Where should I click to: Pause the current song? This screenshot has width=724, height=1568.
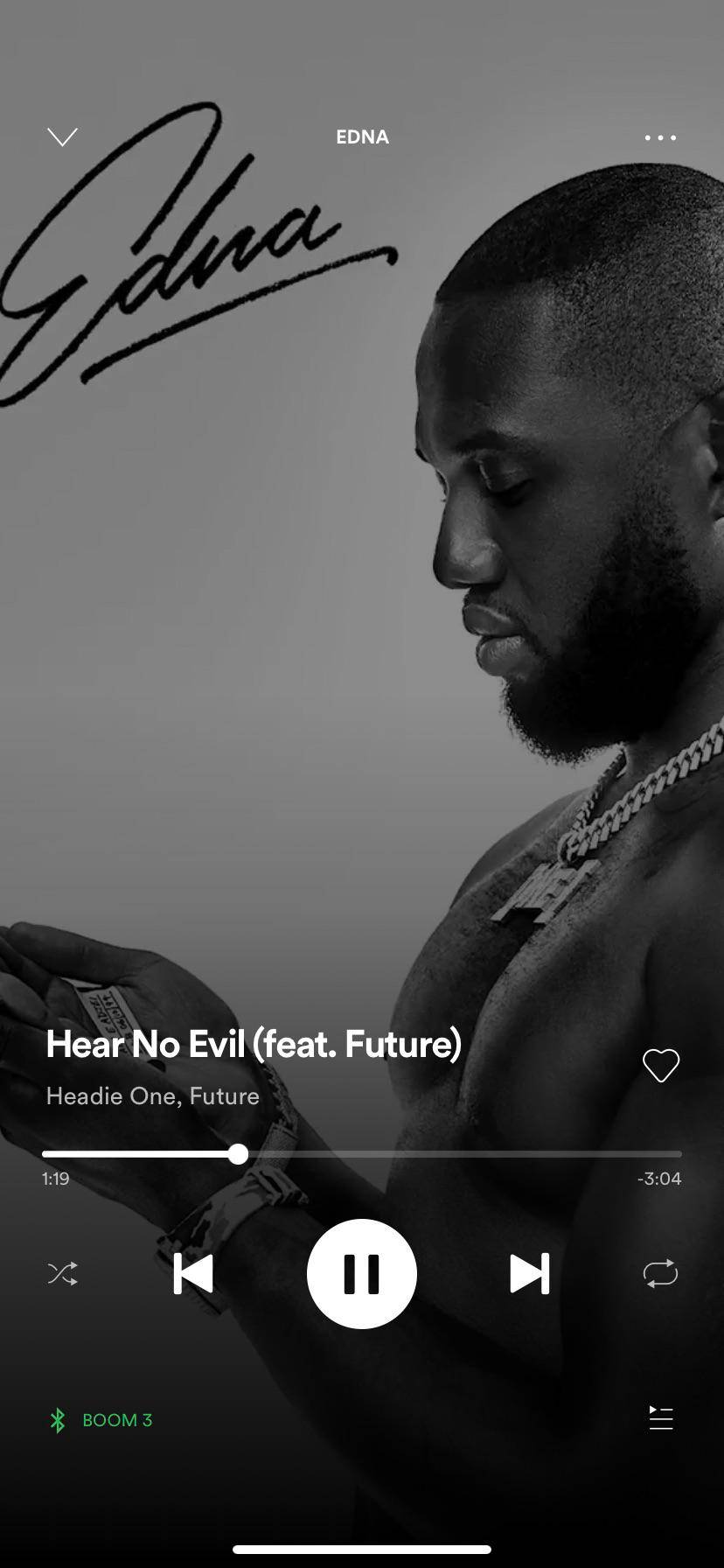pos(362,1273)
